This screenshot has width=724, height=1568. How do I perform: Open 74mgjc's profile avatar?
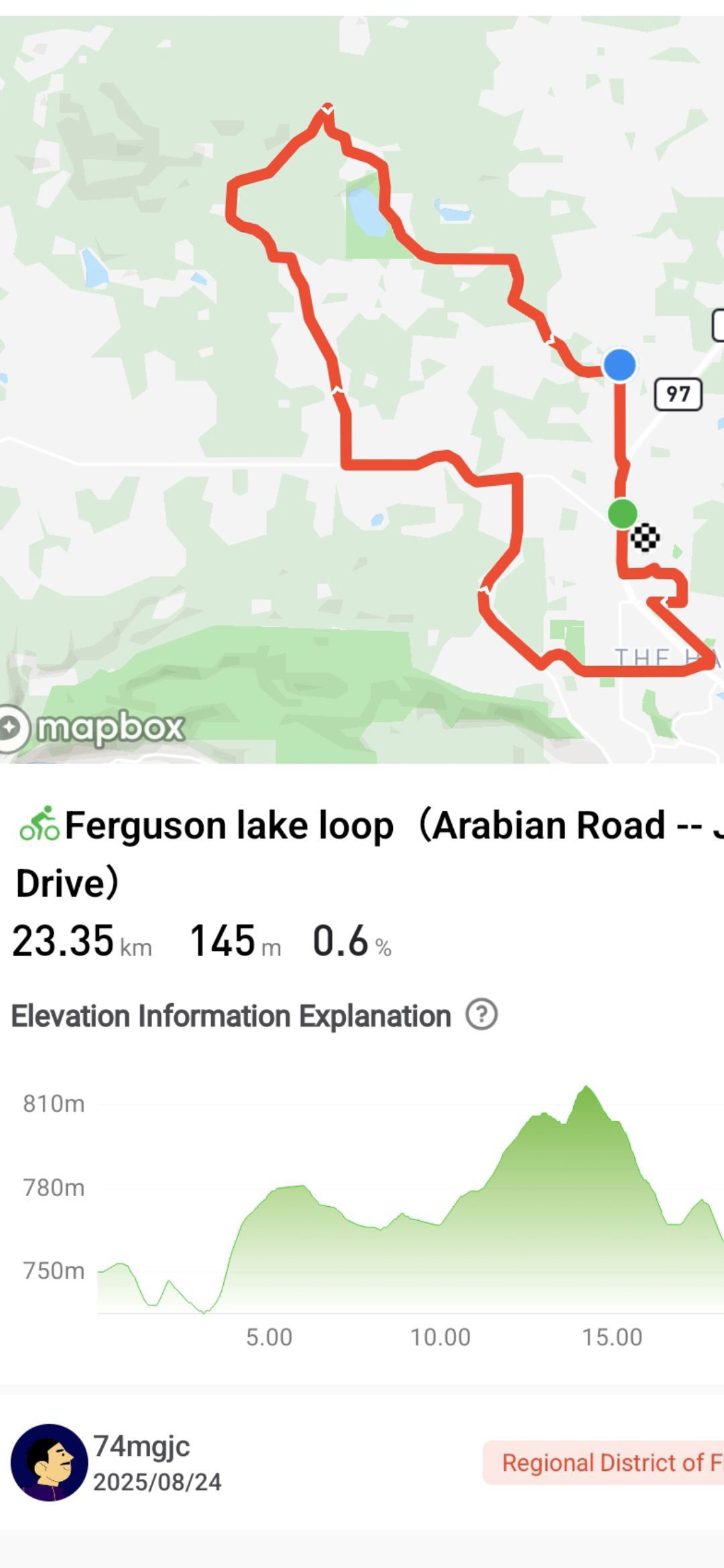pyautogui.click(x=49, y=1462)
